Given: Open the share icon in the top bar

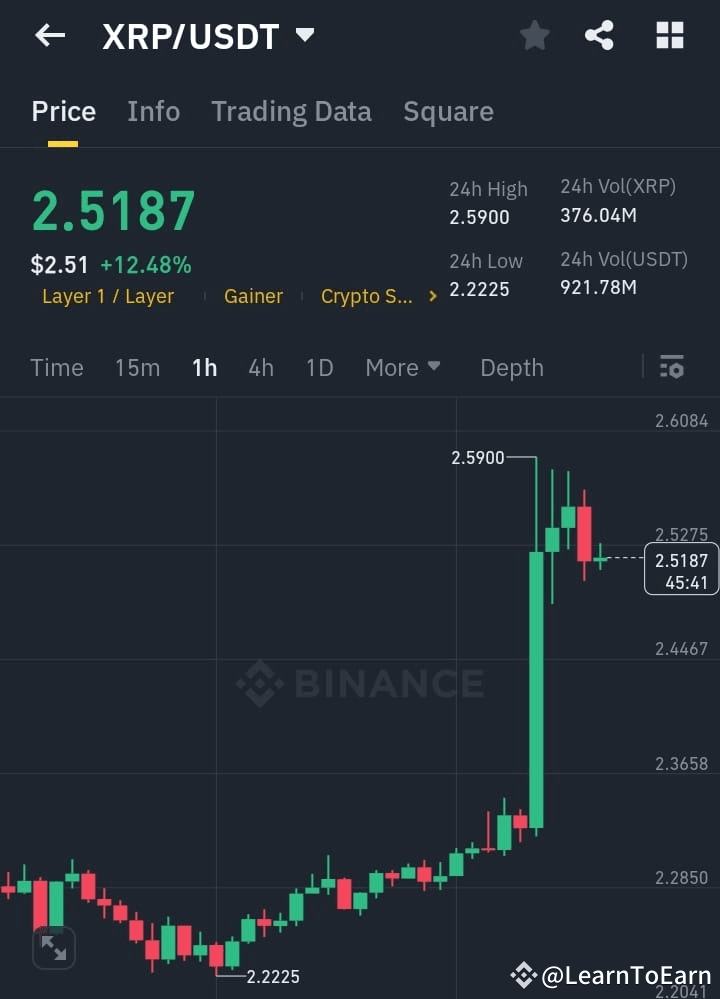Looking at the screenshot, I should click(600, 35).
